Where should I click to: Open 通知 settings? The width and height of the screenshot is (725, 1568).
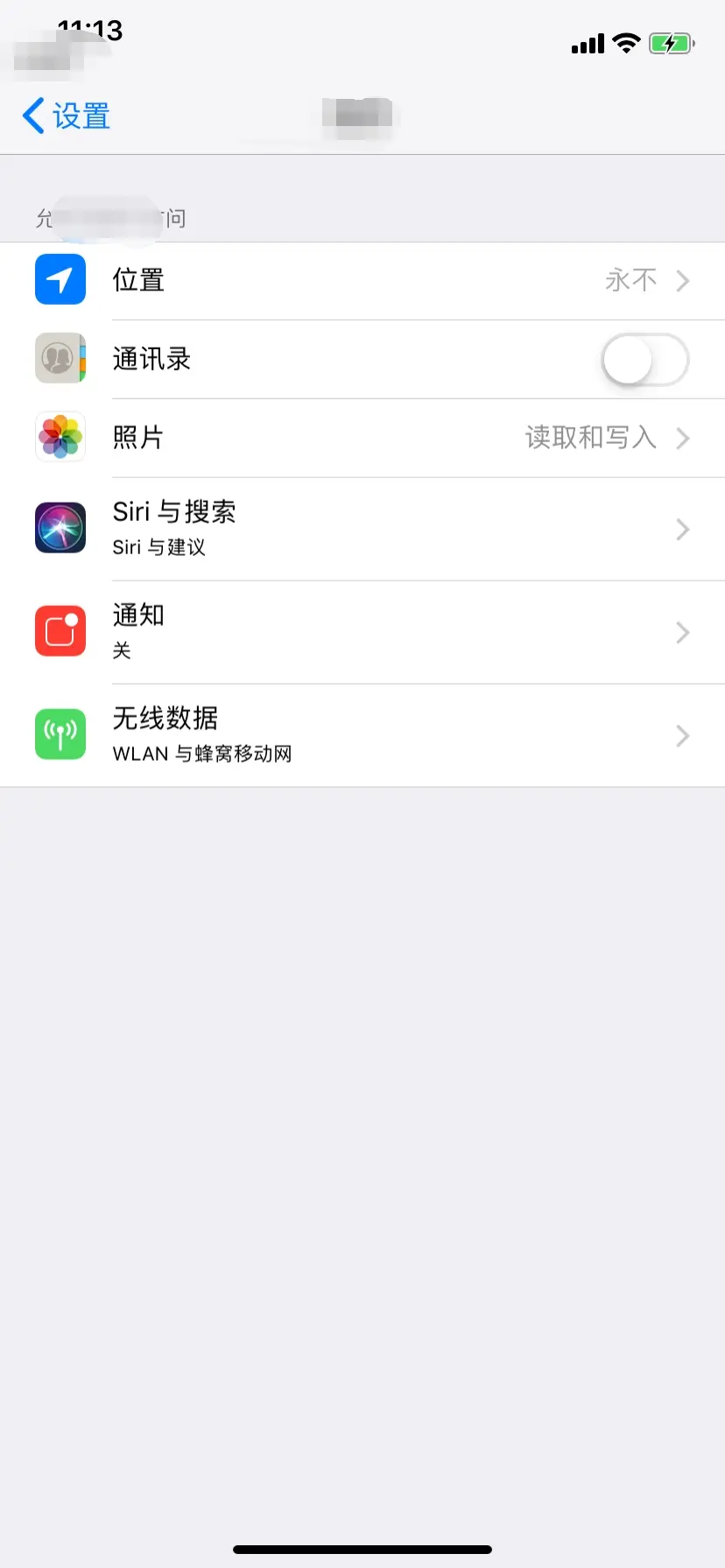click(x=362, y=632)
